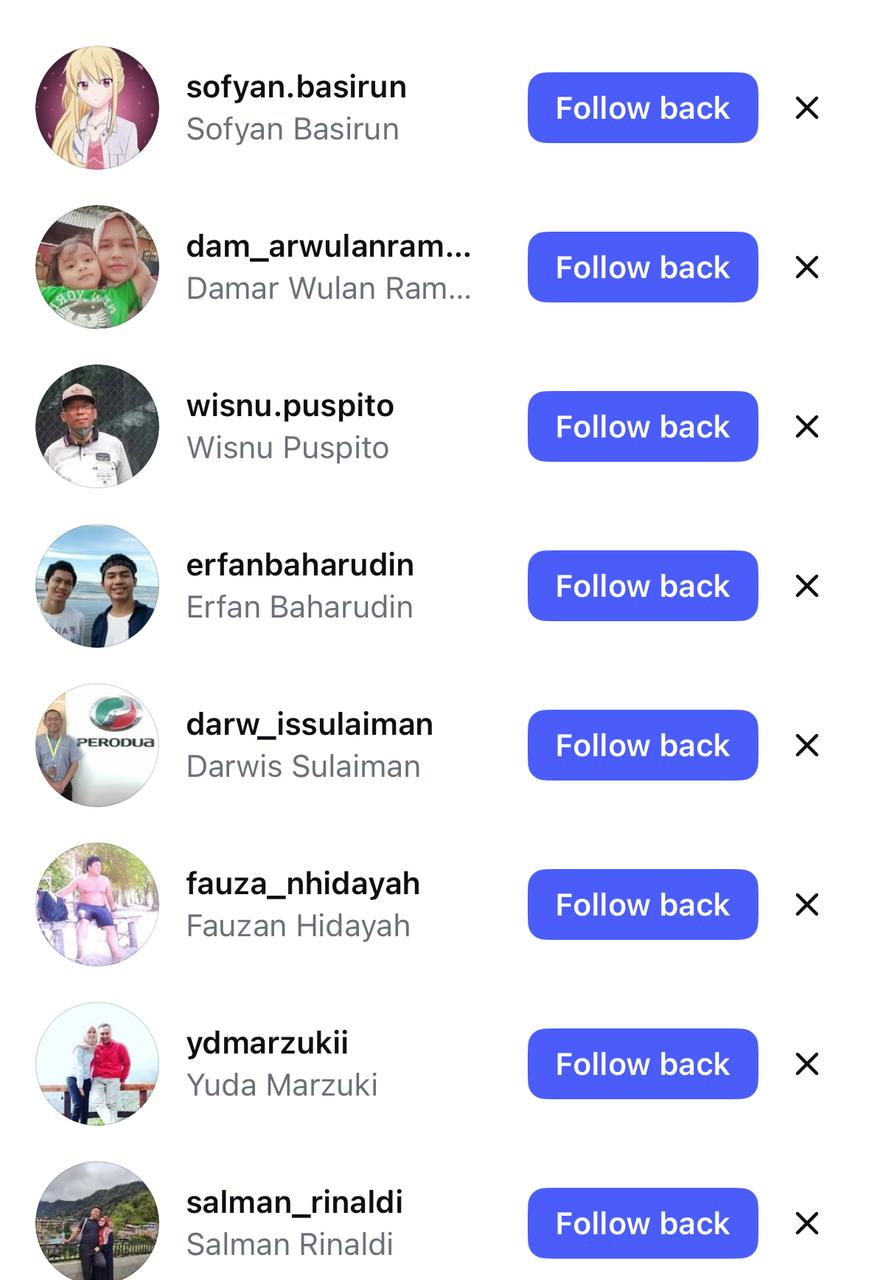Dismiss darw_issulaiman entry
869x1280 pixels.
806,745
